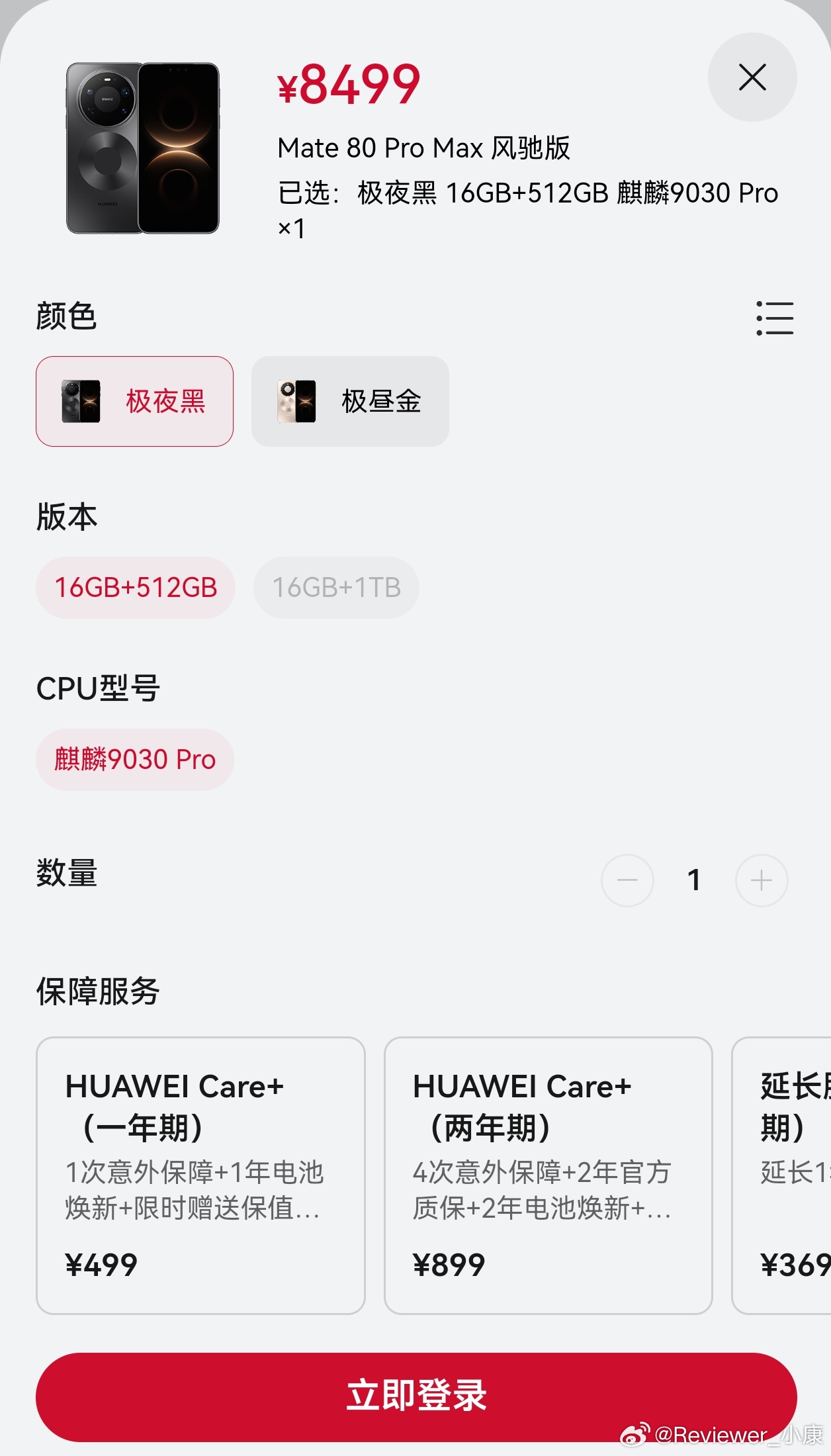The image size is (831, 1456).
Task: Select the 麒麟9030 Pro CPU option
Action: pos(134,760)
